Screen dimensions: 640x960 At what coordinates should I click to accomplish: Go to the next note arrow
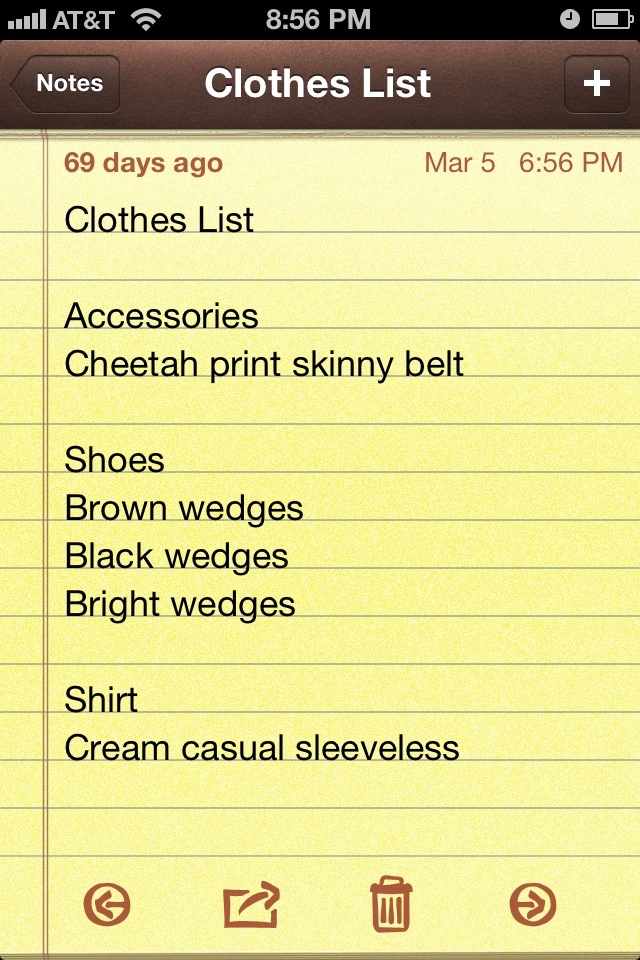click(532, 905)
